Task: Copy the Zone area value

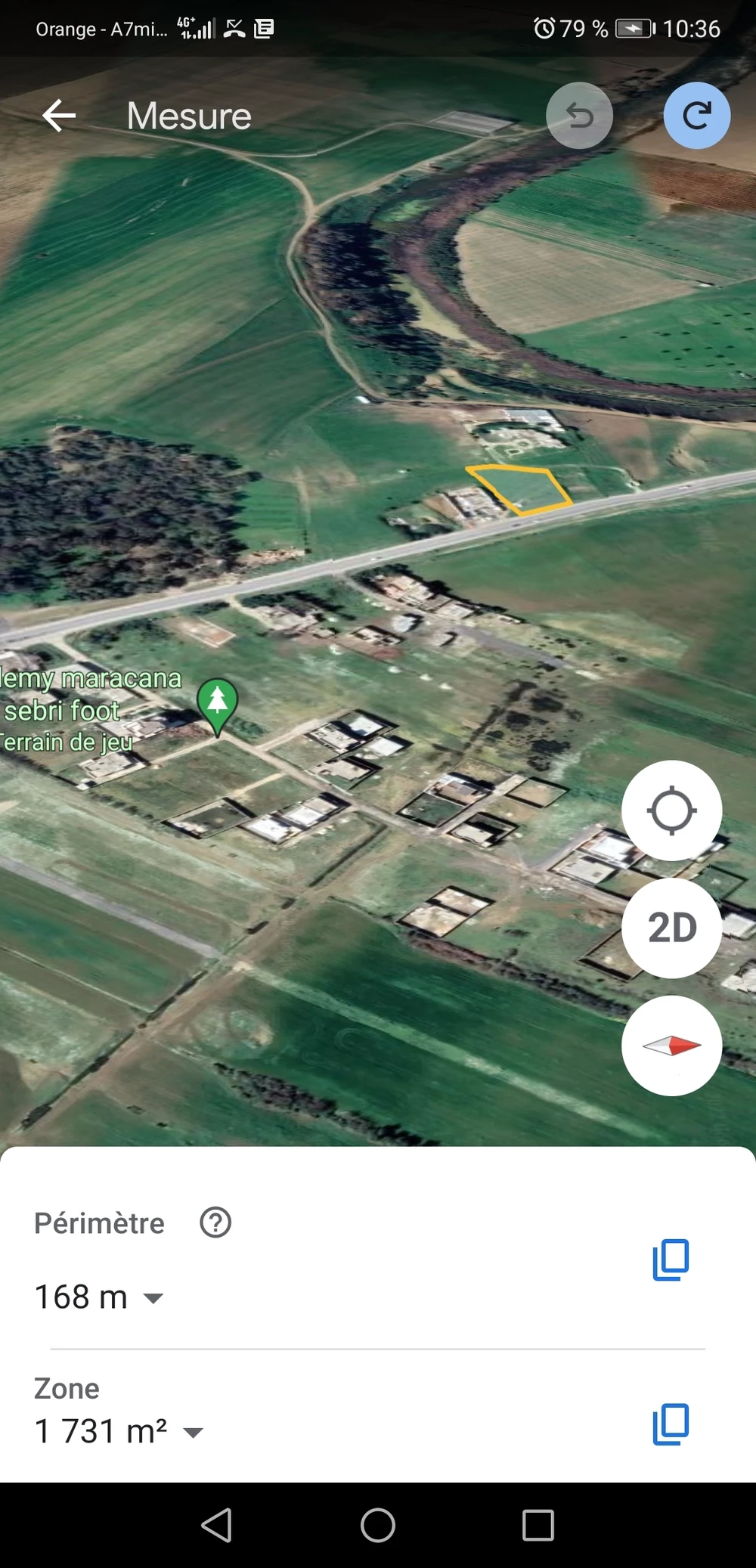Action: click(x=671, y=1424)
